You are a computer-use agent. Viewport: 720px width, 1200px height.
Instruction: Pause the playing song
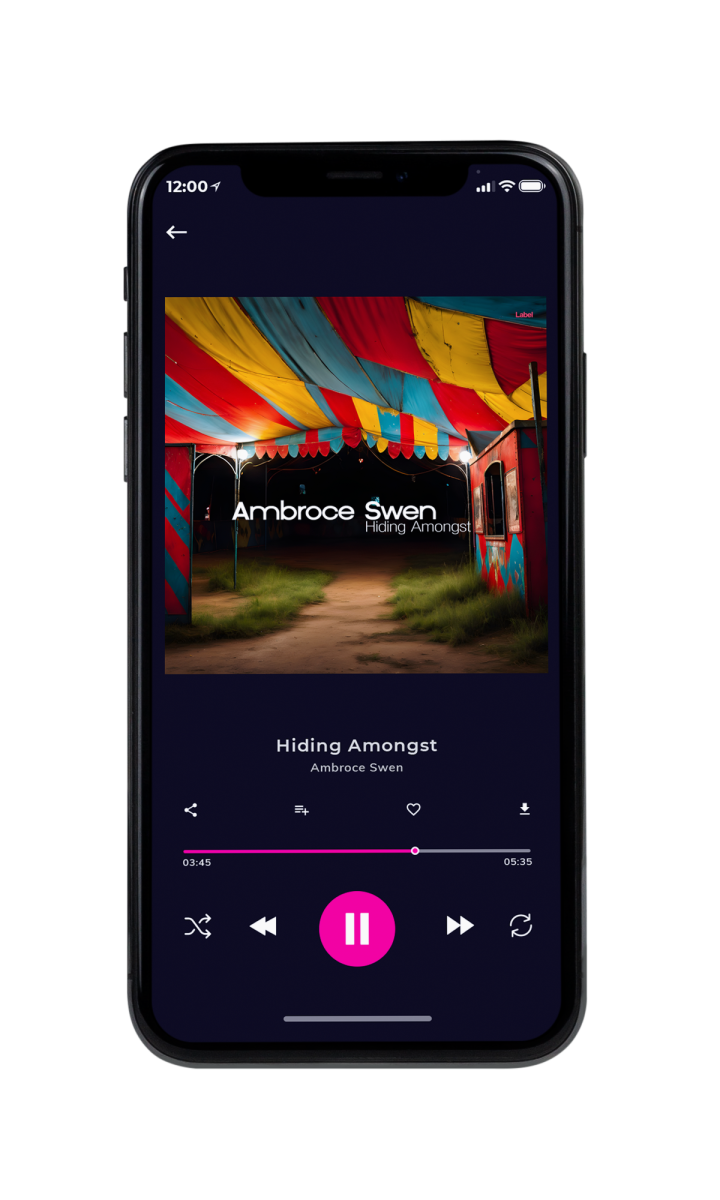tap(357, 928)
